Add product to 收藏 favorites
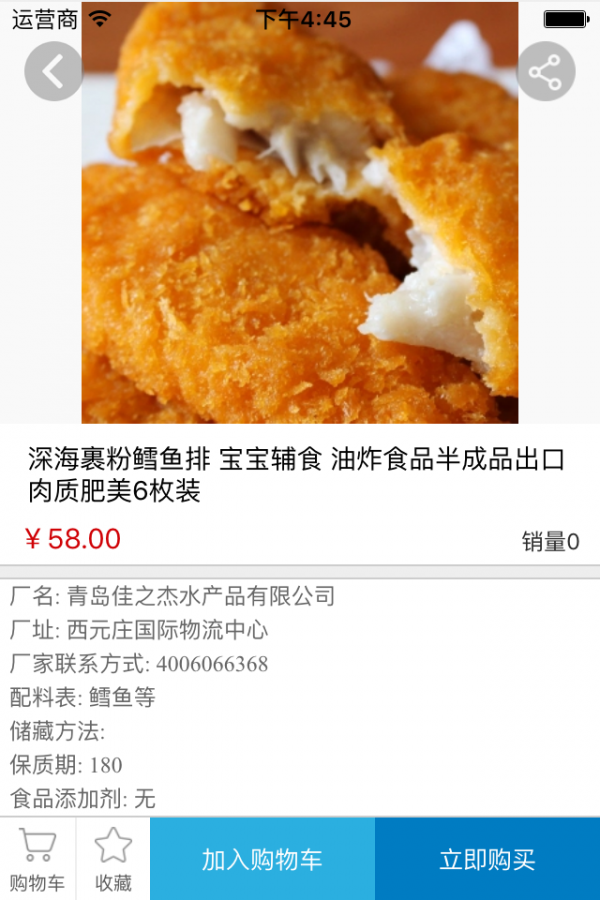This screenshot has height=900, width=600. (x=113, y=858)
